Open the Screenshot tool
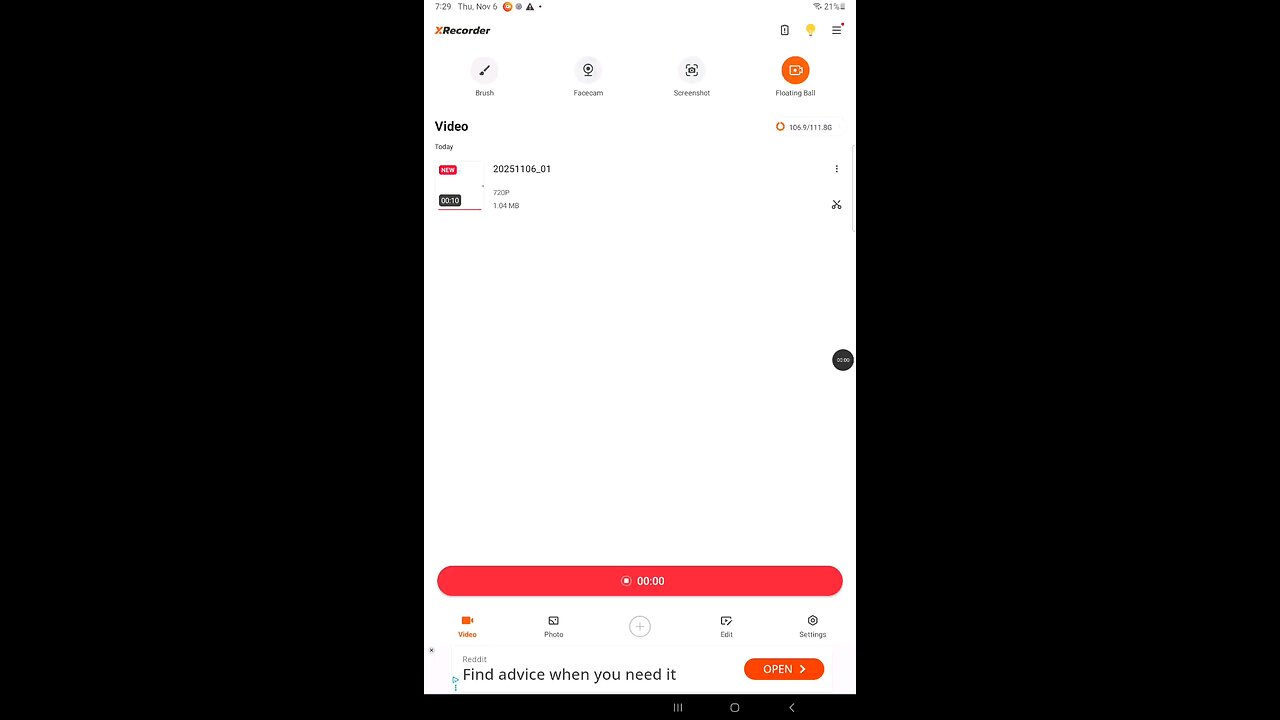 [x=691, y=71]
